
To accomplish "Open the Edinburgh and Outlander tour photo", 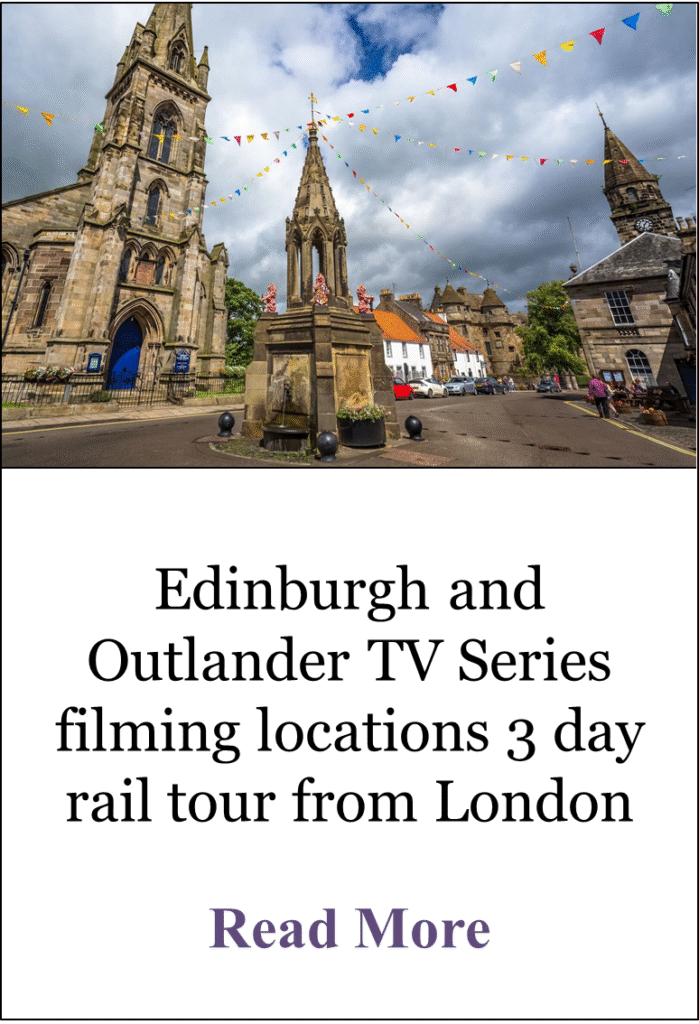I will [349, 235].
